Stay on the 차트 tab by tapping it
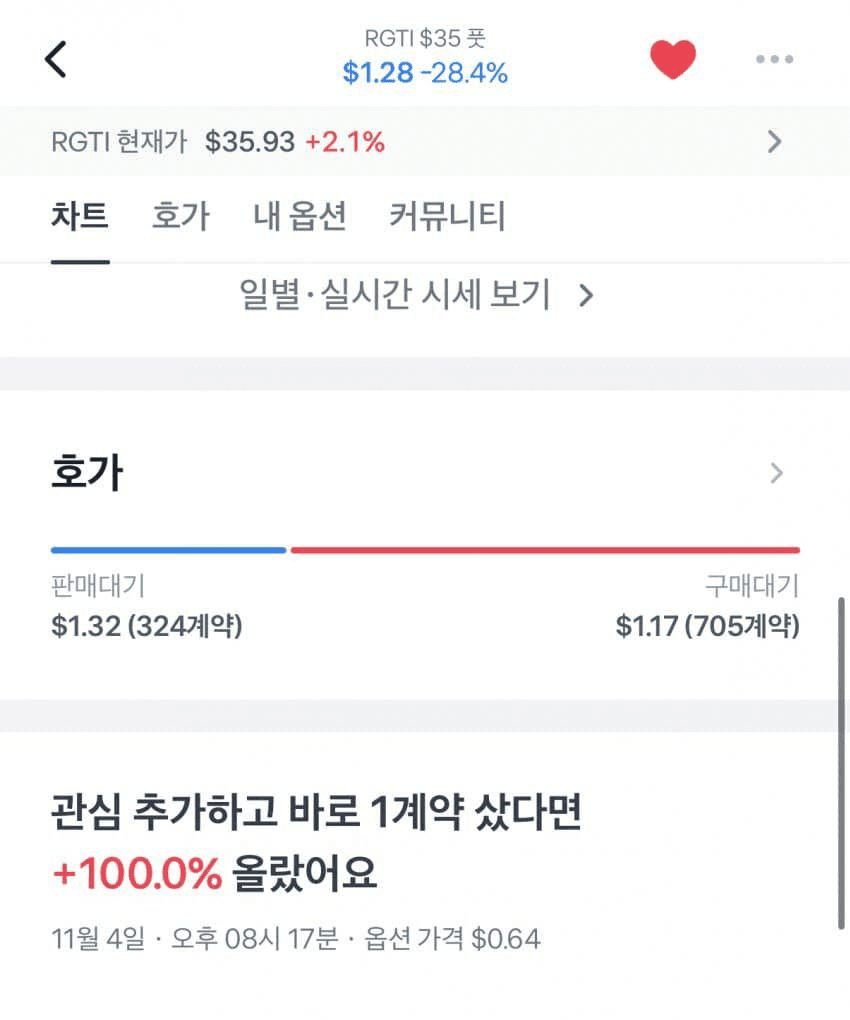Screen dimensions: 850x1020 (x=78, y=216)
